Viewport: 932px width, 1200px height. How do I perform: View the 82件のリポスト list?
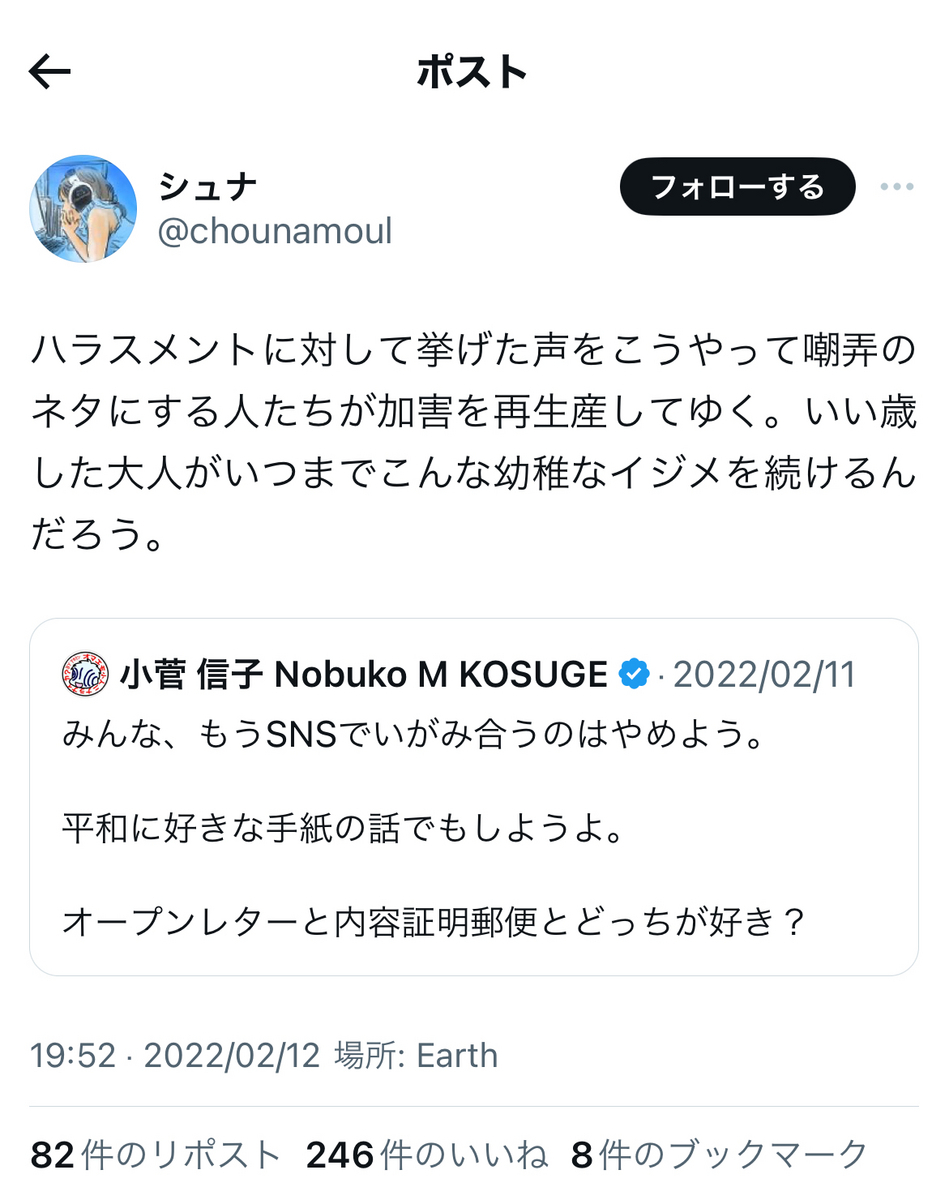pos(155,1155)
